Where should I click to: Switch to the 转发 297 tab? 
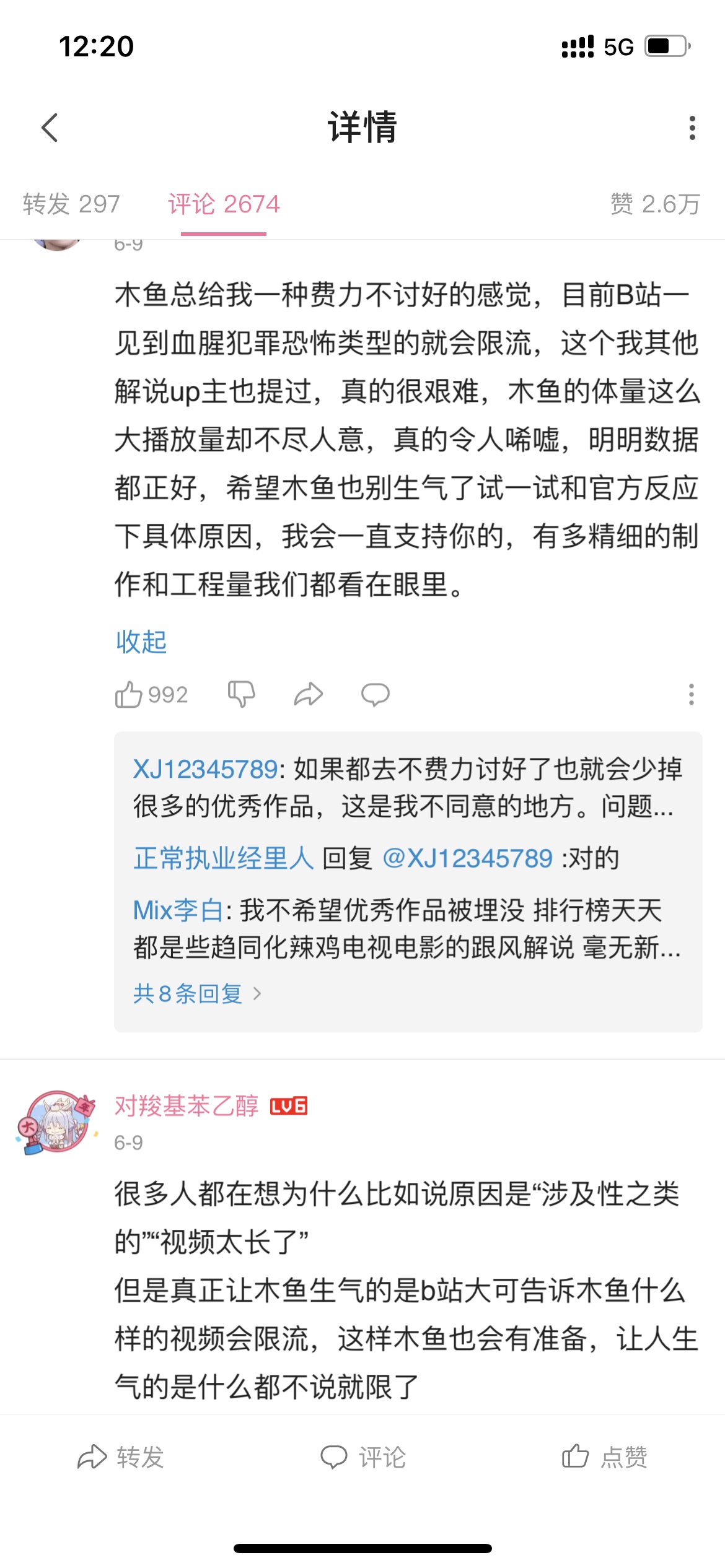click(71, 204)
